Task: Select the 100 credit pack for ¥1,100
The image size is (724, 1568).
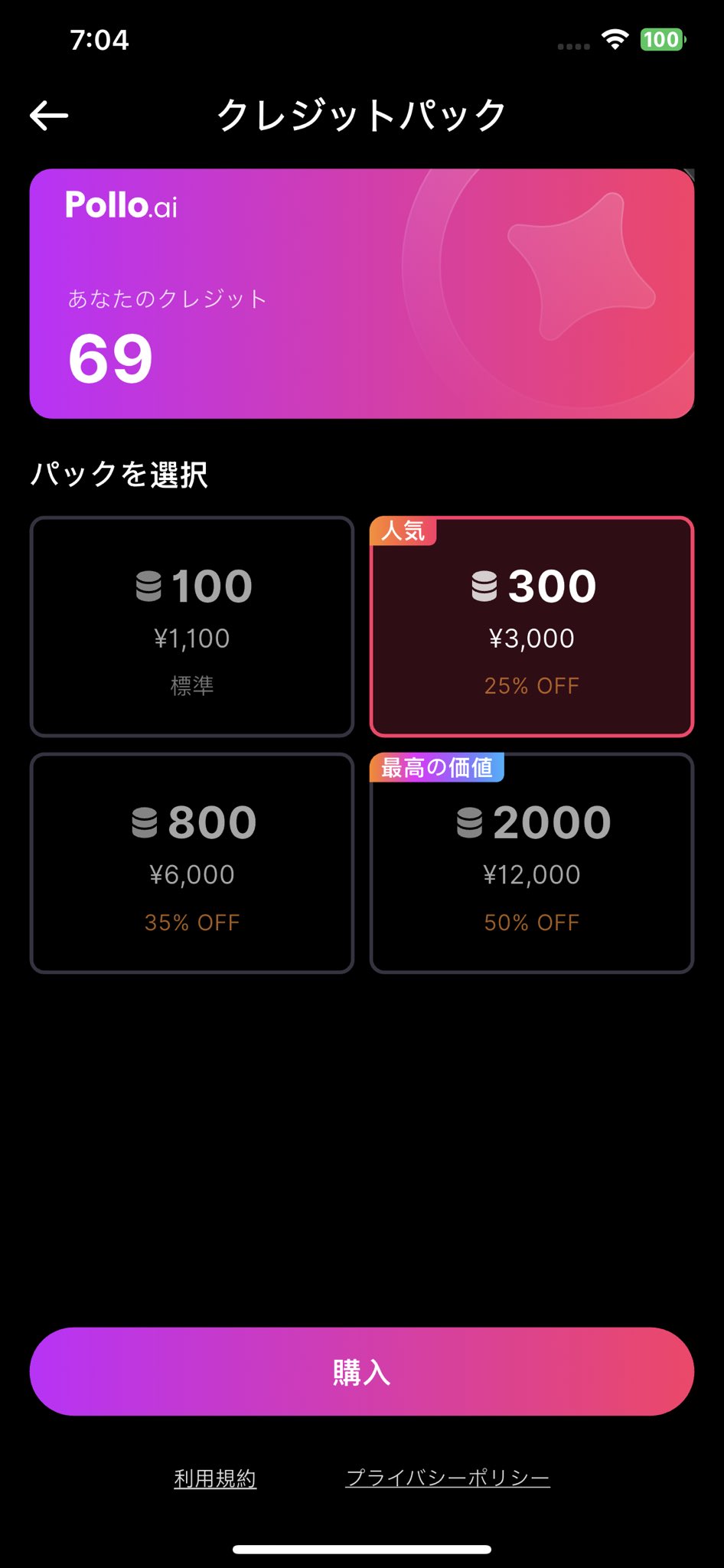Action: click(x=192, y=627)
